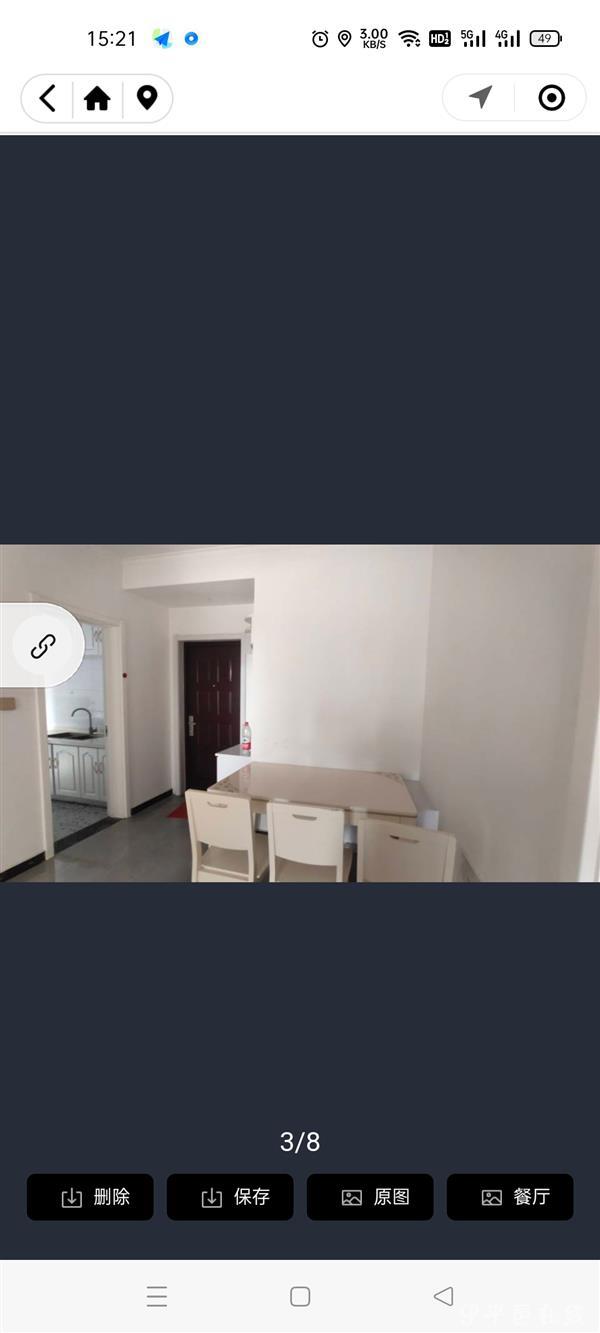Tap the 餐厅 label button
This screenshot has width=600, height=1333.
point(510,1197)
